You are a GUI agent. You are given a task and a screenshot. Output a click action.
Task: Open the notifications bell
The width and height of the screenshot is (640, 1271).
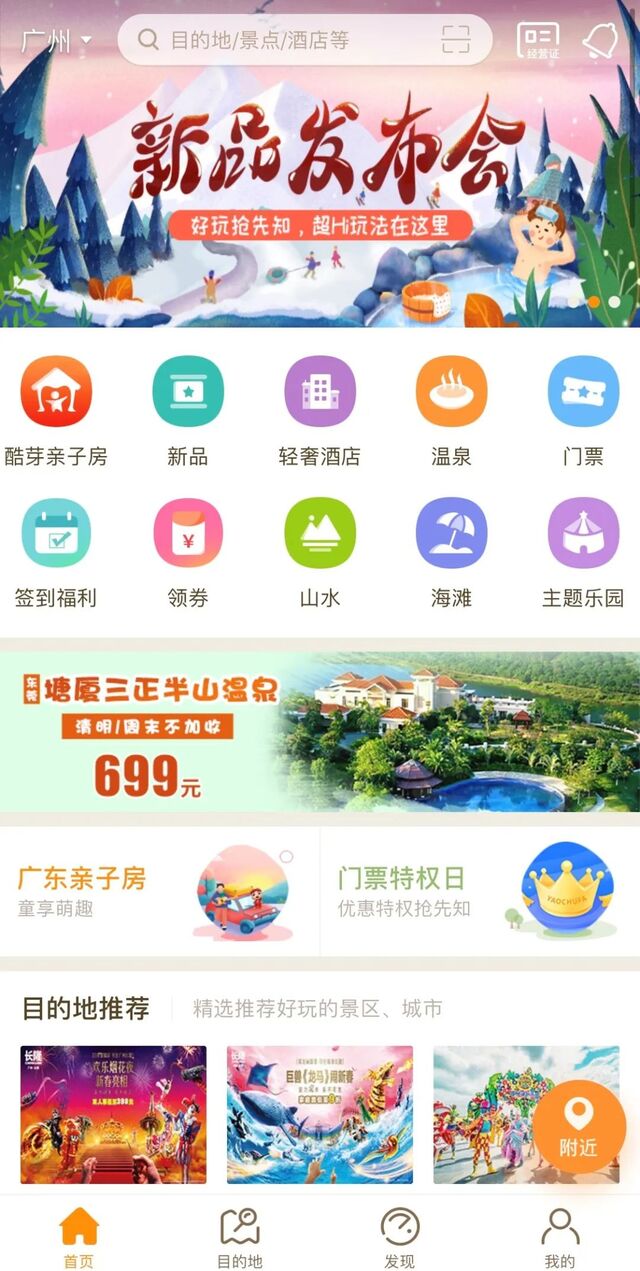coord(600,41)
